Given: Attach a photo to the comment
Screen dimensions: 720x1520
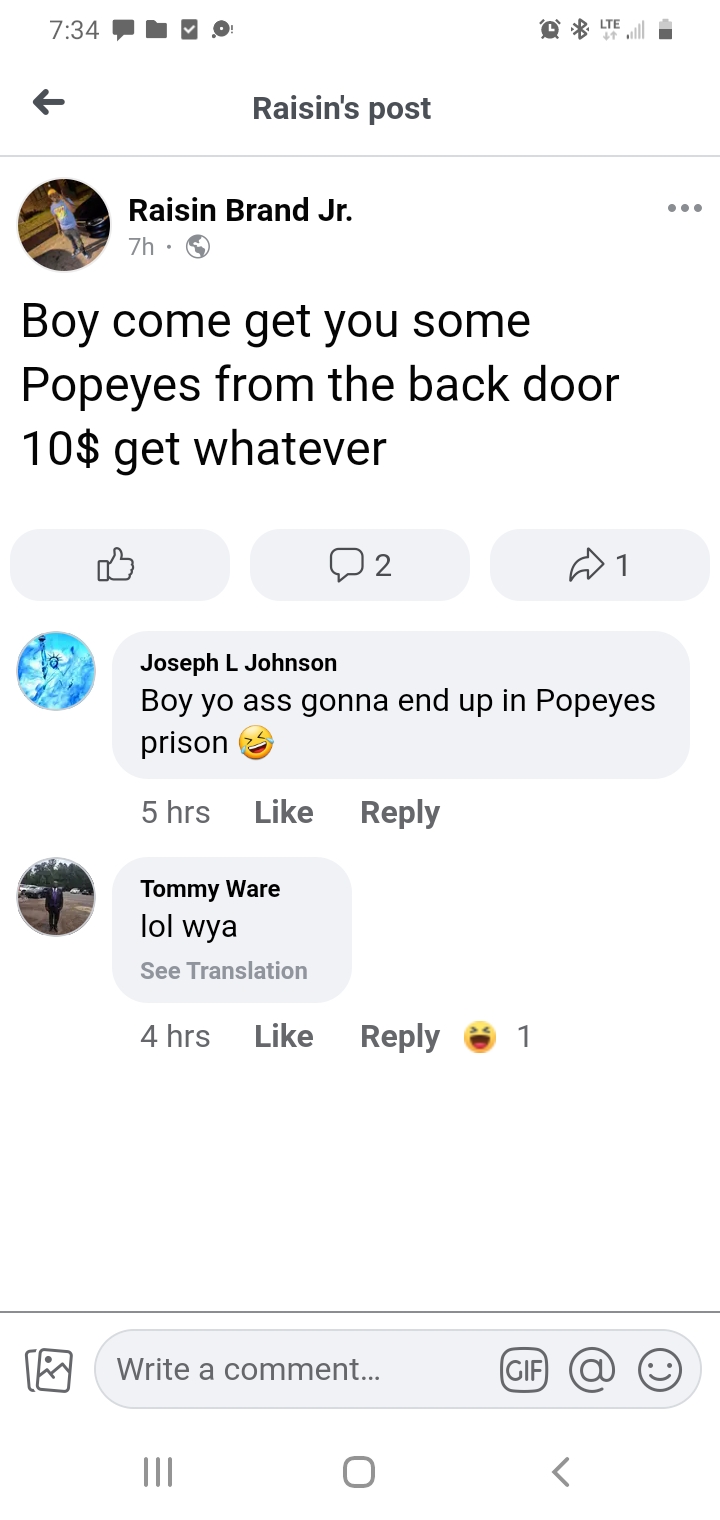Looking at the screenshot, I should (x=49, y=1370).
